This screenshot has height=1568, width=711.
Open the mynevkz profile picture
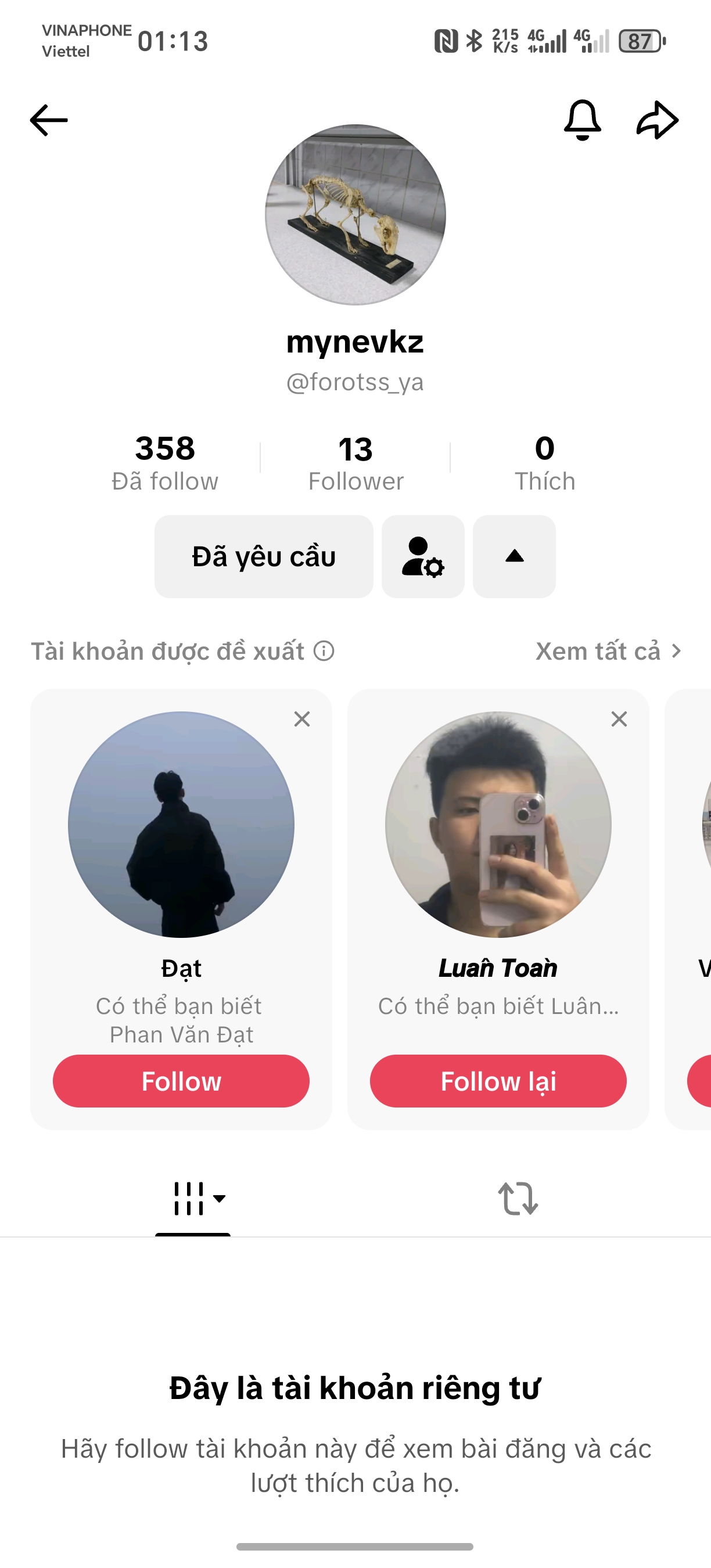(355, 215)
